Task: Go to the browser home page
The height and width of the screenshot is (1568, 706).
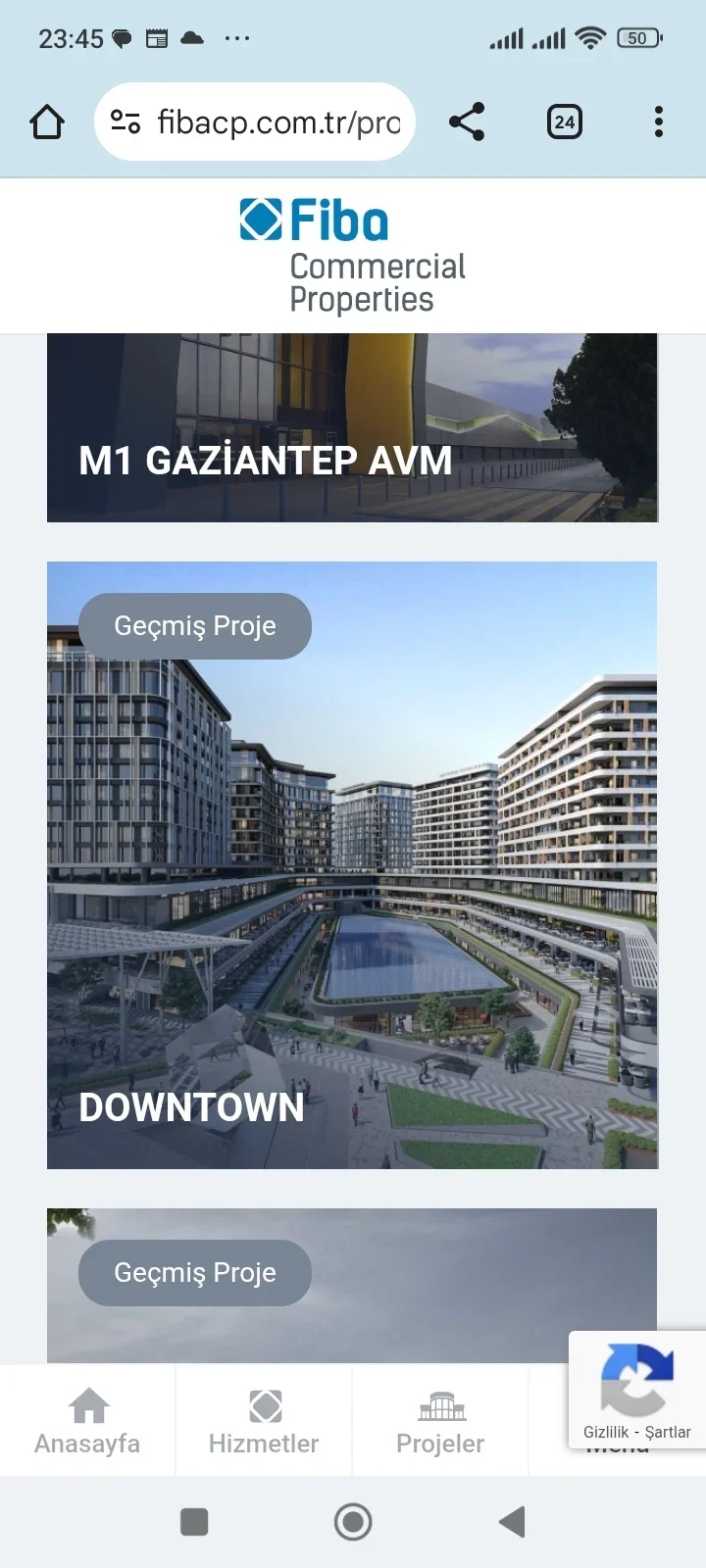Action: pyautogui.click(x=47, y=122)
